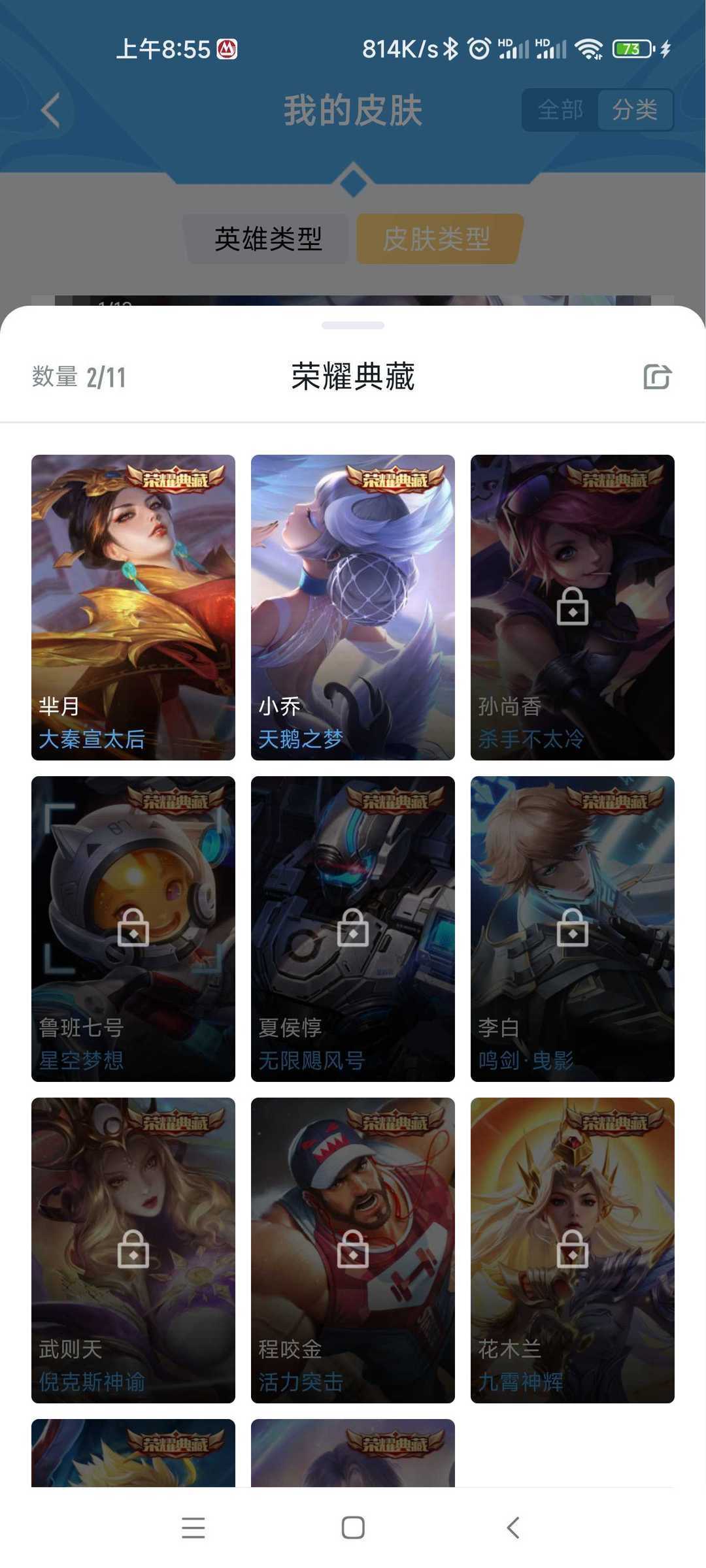Tap the share icon beside 荣耀典藏
The width and height of the screenshot is (706, 1568).
click(657, 377)
